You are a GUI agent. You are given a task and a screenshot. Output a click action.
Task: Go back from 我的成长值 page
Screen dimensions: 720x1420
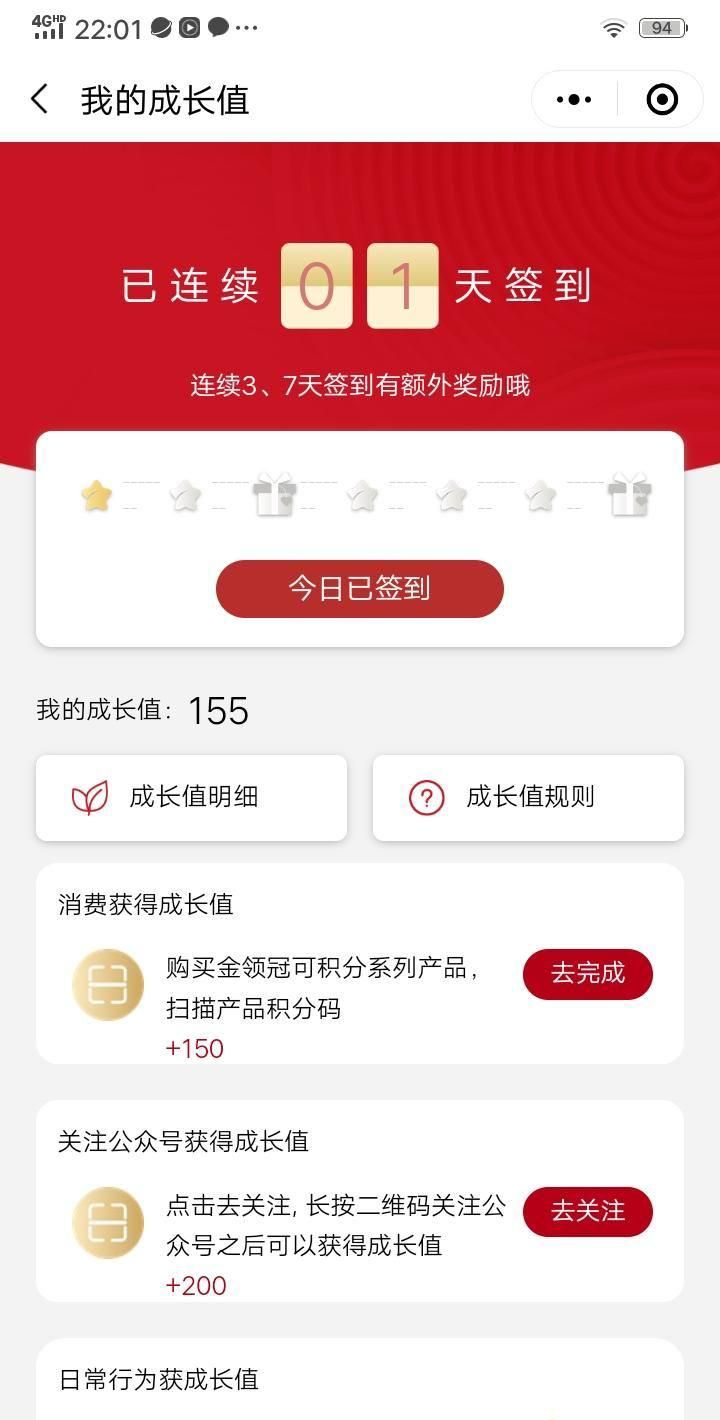coord(40,100)
